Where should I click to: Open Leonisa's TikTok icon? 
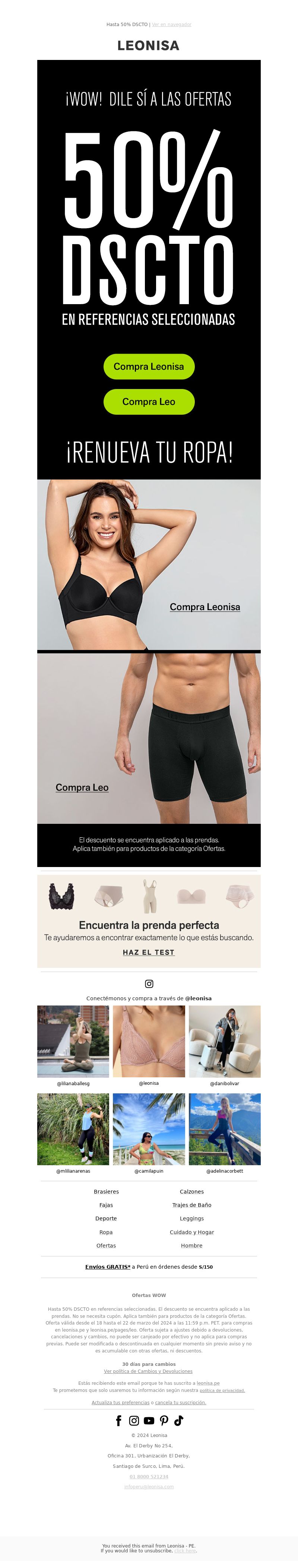tap(178, 1421)
